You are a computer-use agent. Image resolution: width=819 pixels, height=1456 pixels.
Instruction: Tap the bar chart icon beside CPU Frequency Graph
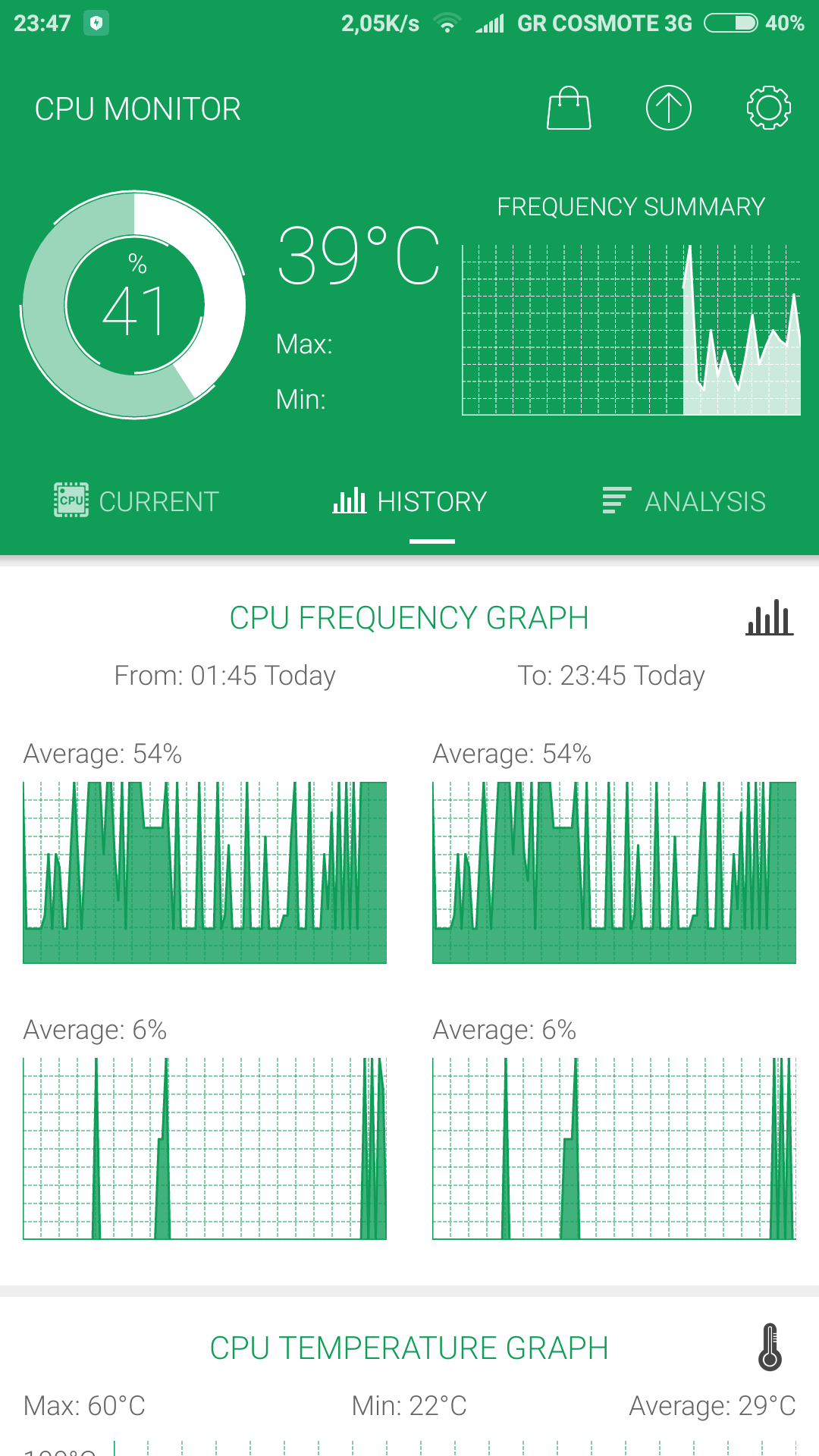pos(769,618)
